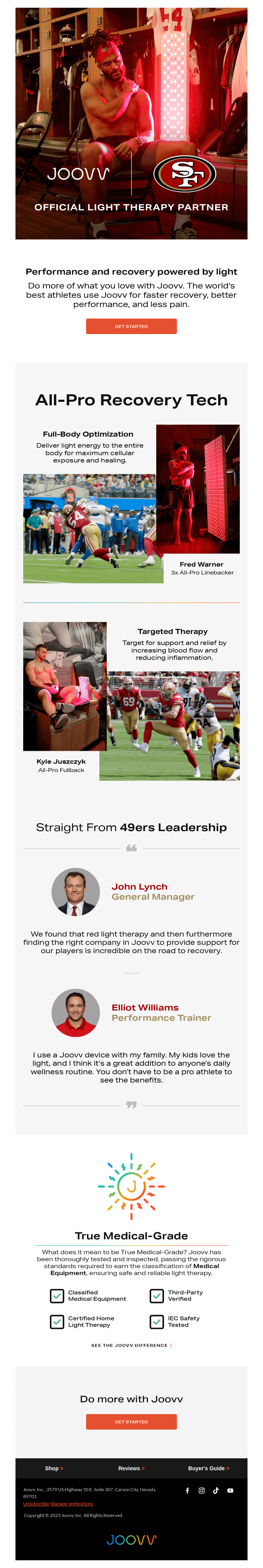Image resolution: width=263 pixels, height=1568 pixels.
Task: Open the See the Joovv Difference link
Action: (x=131, y=1345)
